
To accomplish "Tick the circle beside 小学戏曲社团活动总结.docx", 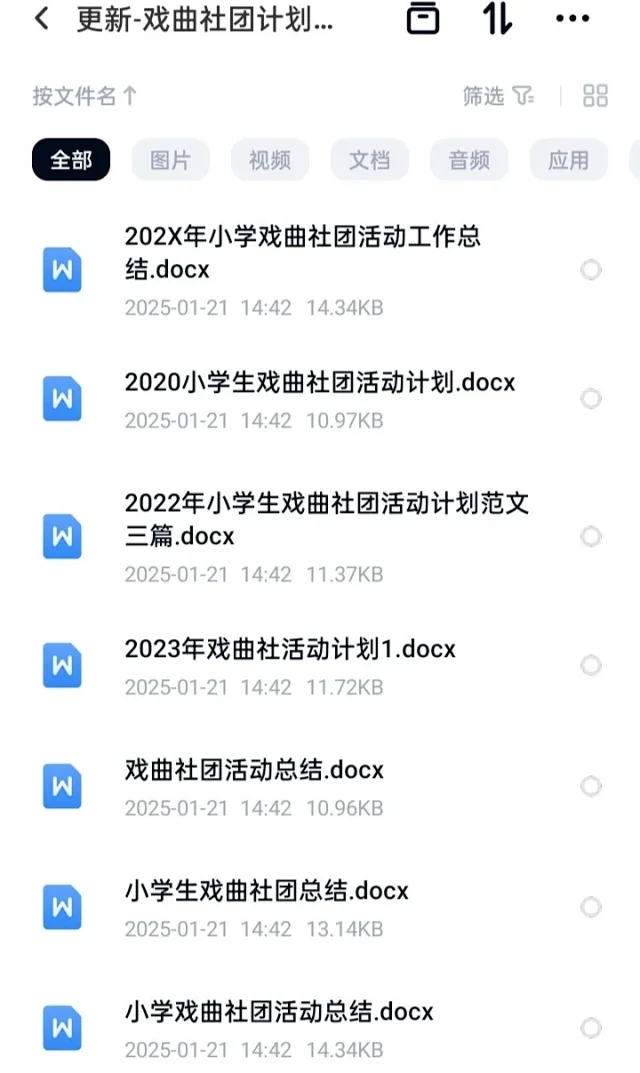I will point(591,1028).
